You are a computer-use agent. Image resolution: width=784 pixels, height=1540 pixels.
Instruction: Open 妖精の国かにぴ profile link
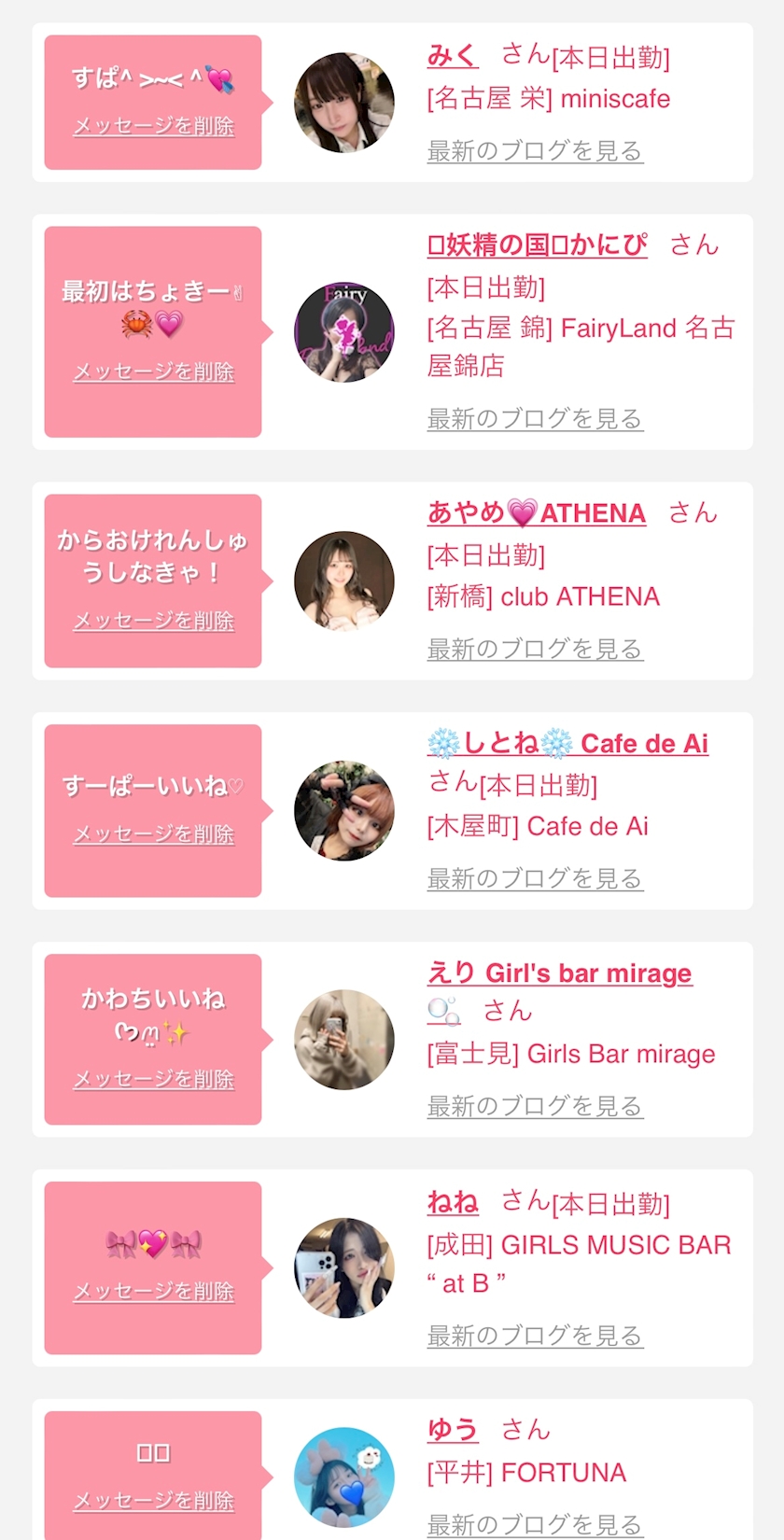point(537,245)
